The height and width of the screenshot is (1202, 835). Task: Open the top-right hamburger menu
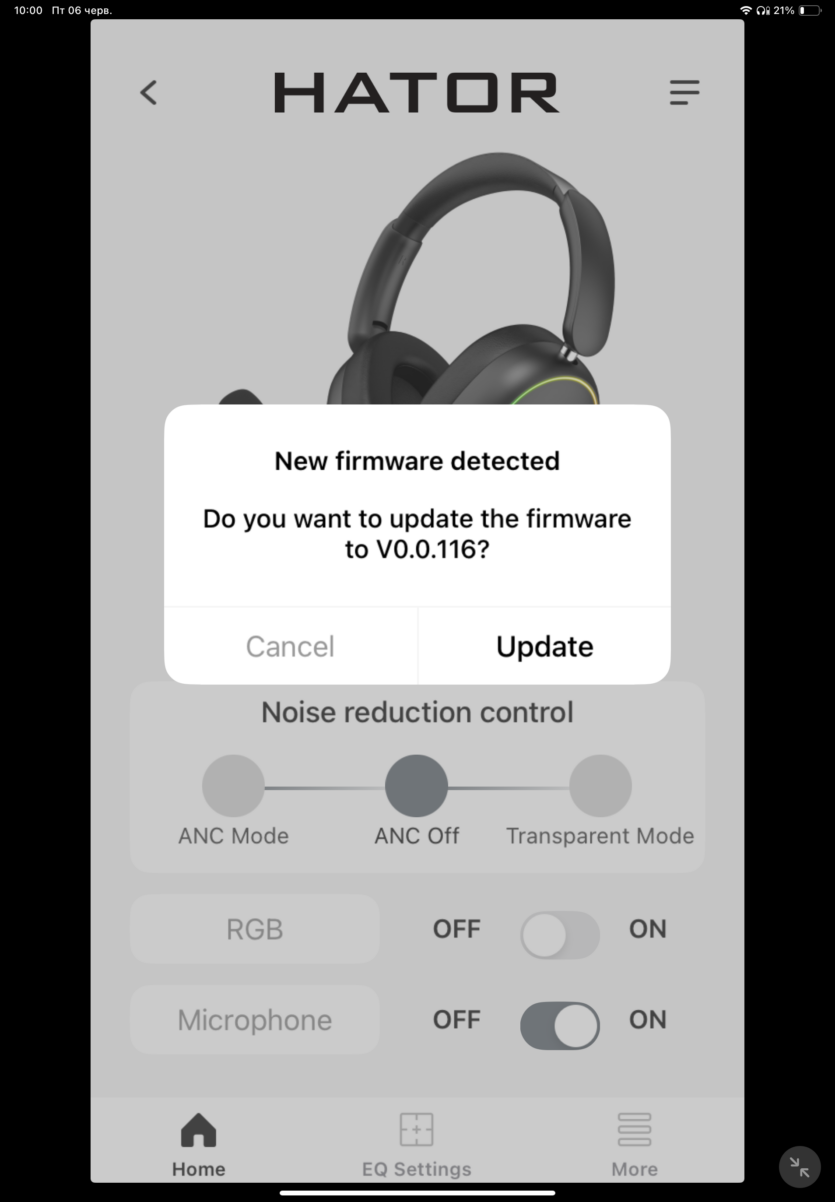coord(684,93)
